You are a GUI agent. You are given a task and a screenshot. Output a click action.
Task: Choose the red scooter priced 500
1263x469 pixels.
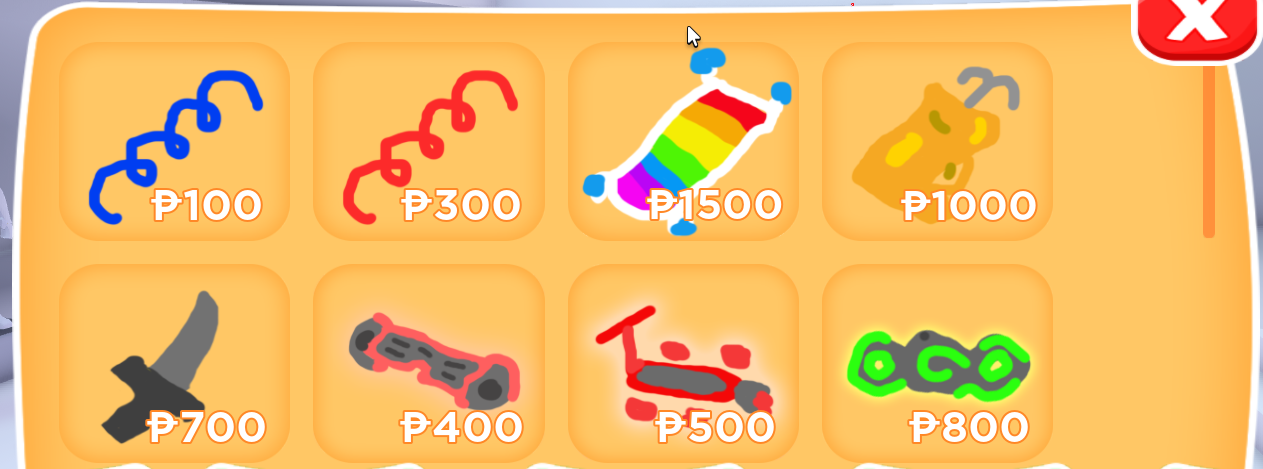(x=683, y=362)
